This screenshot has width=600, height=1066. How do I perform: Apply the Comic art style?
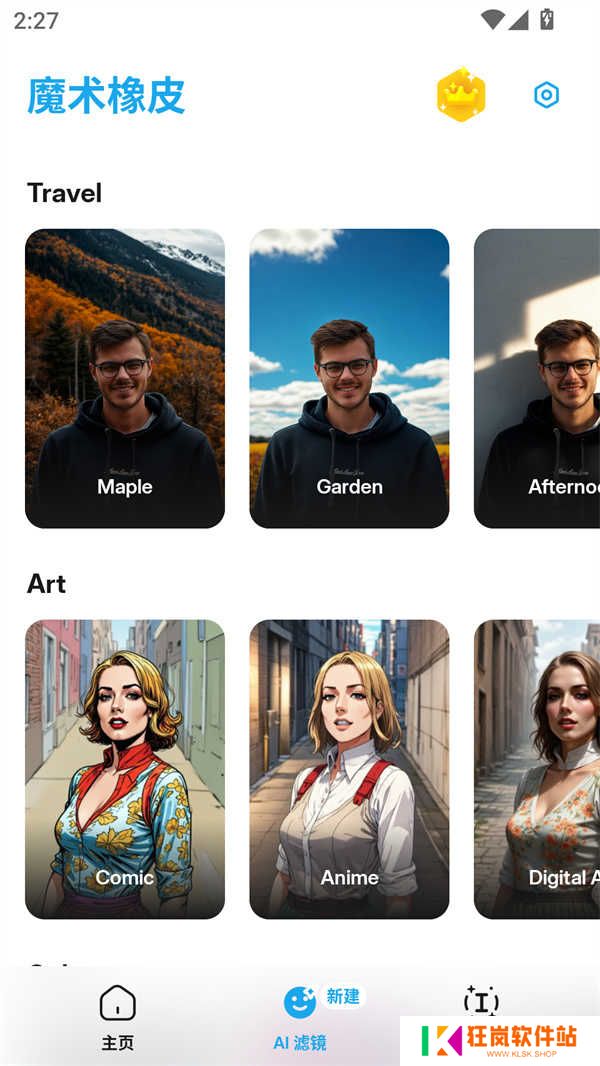[125, 768]
